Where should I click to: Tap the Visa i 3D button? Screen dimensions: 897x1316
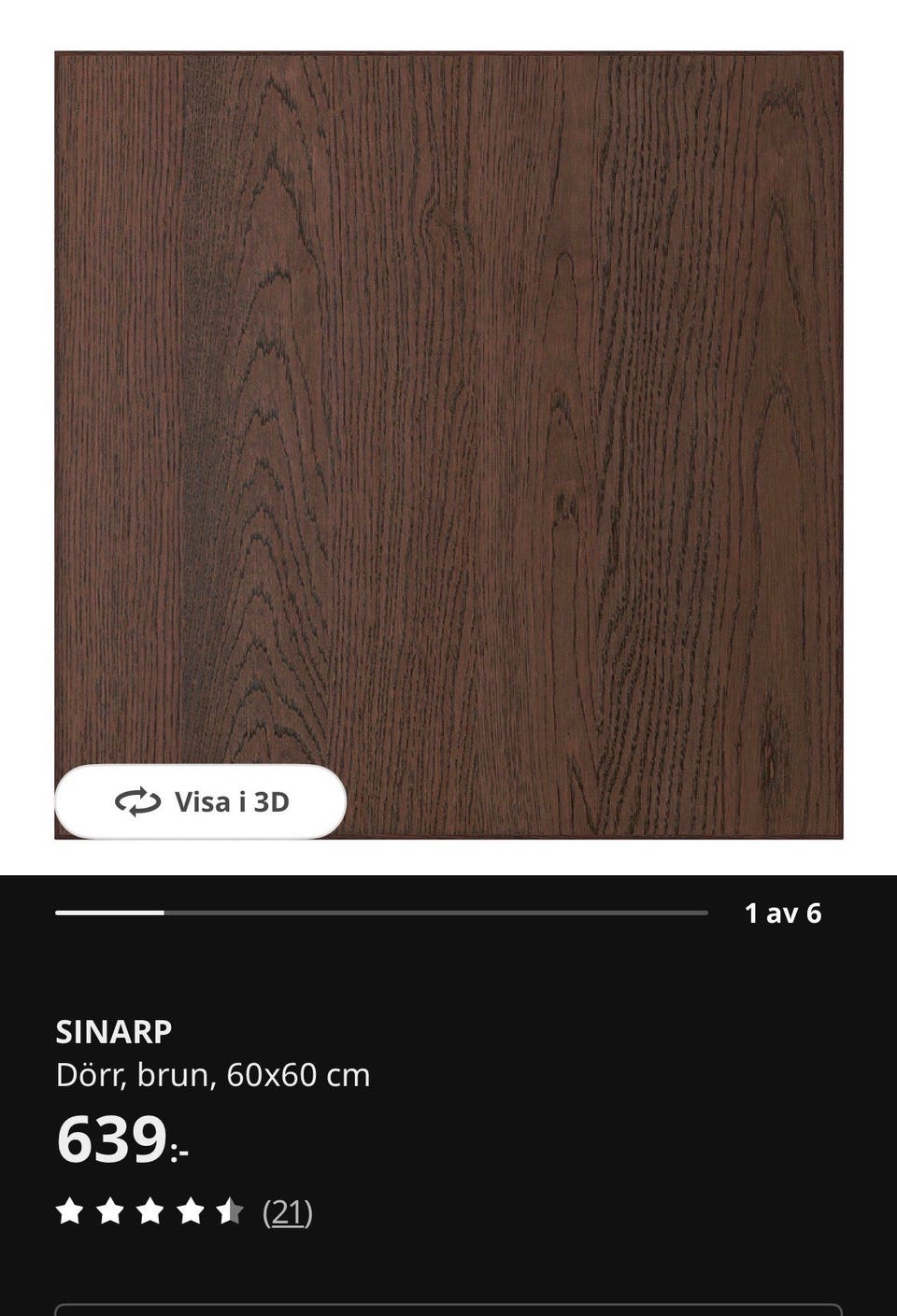point(201,801)
